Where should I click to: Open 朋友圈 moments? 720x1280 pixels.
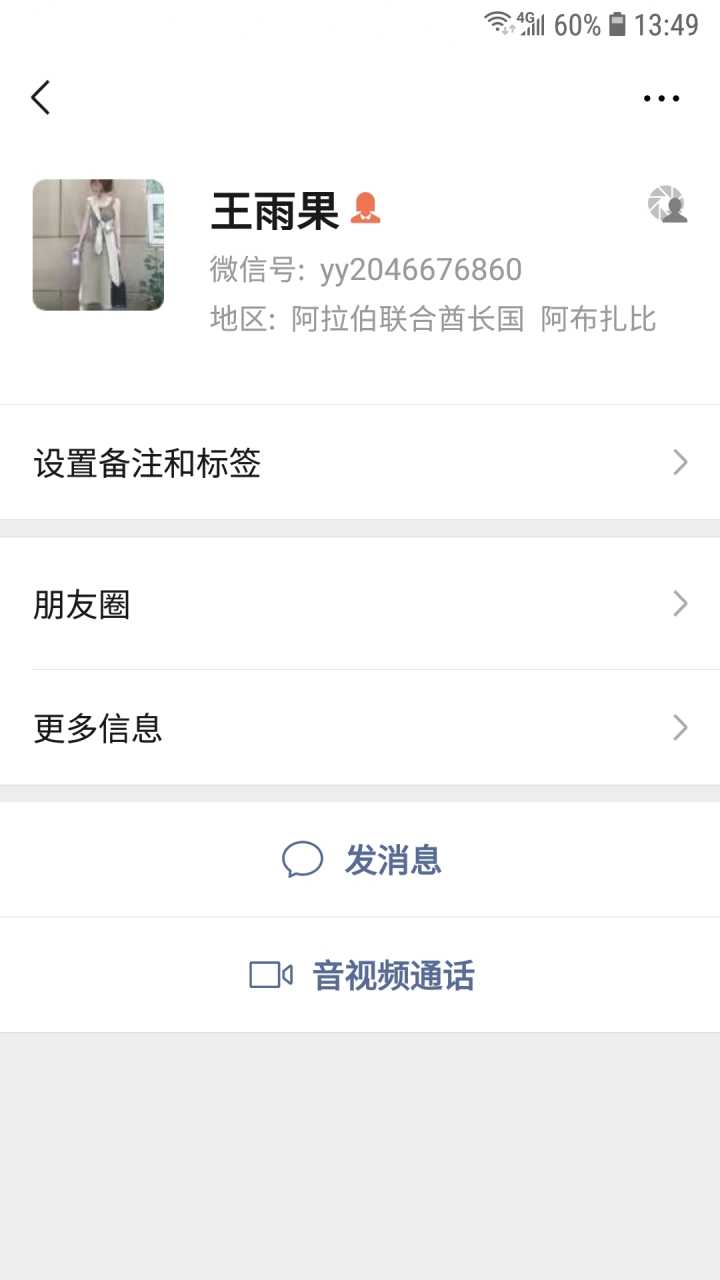(360, 604)
